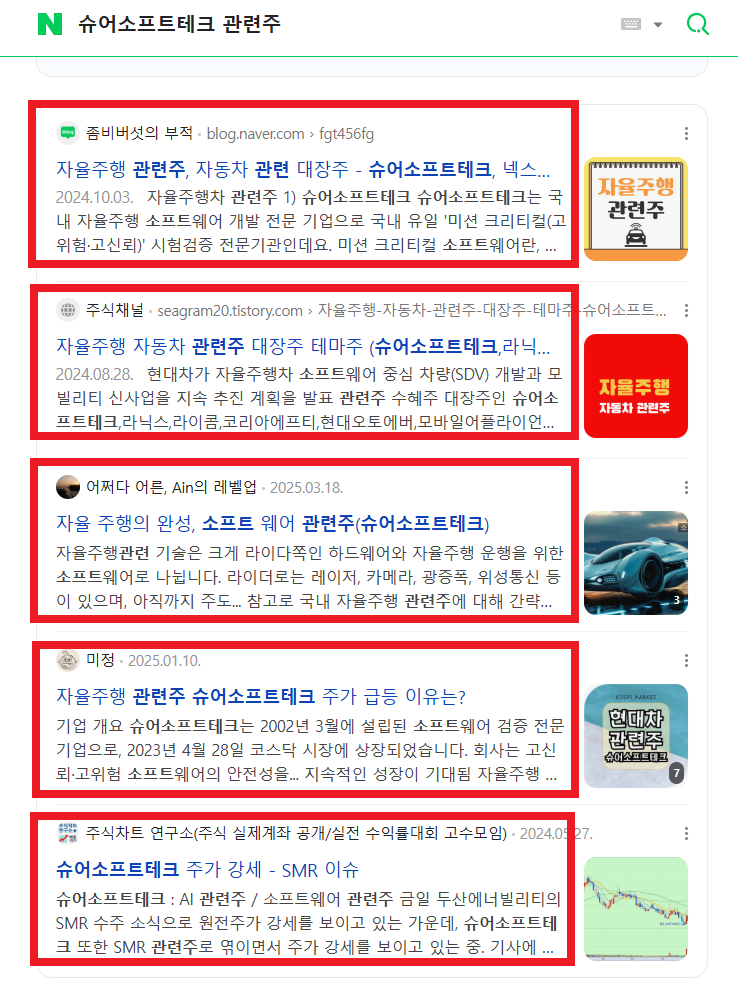Open overflow menu for Ain의 레벨업 result
The width and height of the screenshot is (738, 1000).
click(686, 487)
